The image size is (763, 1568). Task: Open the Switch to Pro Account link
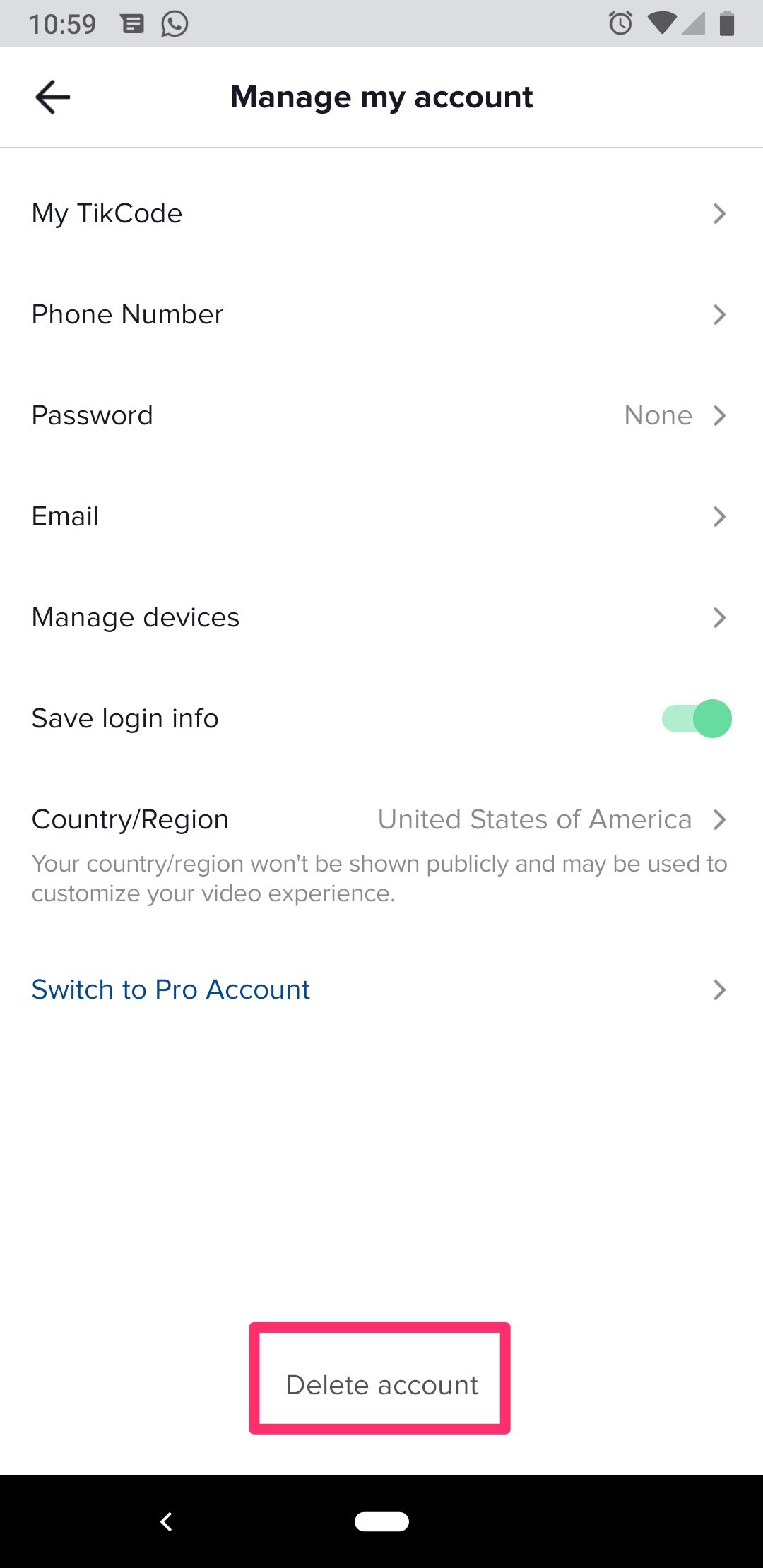[170, 990]
